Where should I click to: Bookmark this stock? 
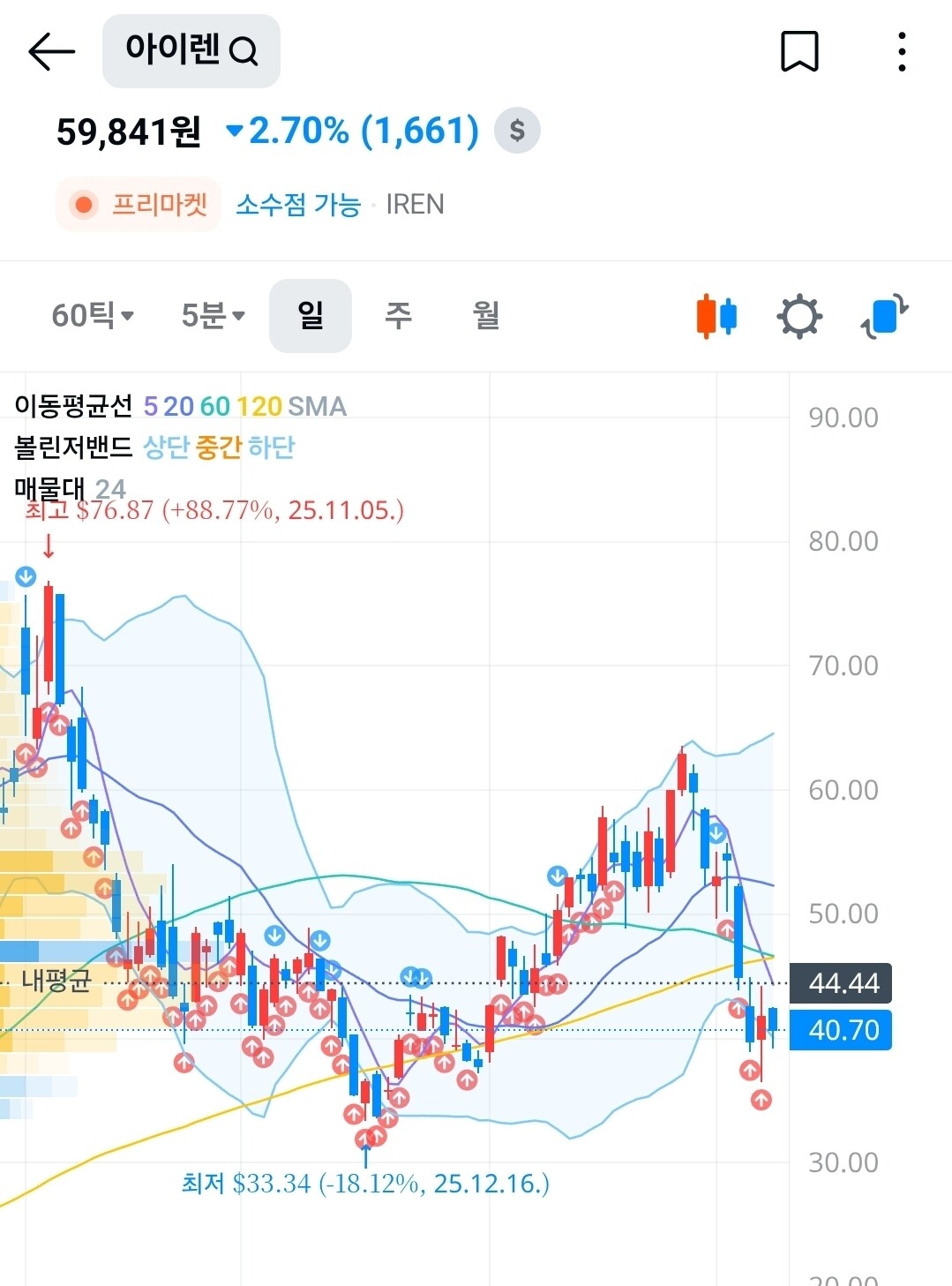(x=799, y=51)
